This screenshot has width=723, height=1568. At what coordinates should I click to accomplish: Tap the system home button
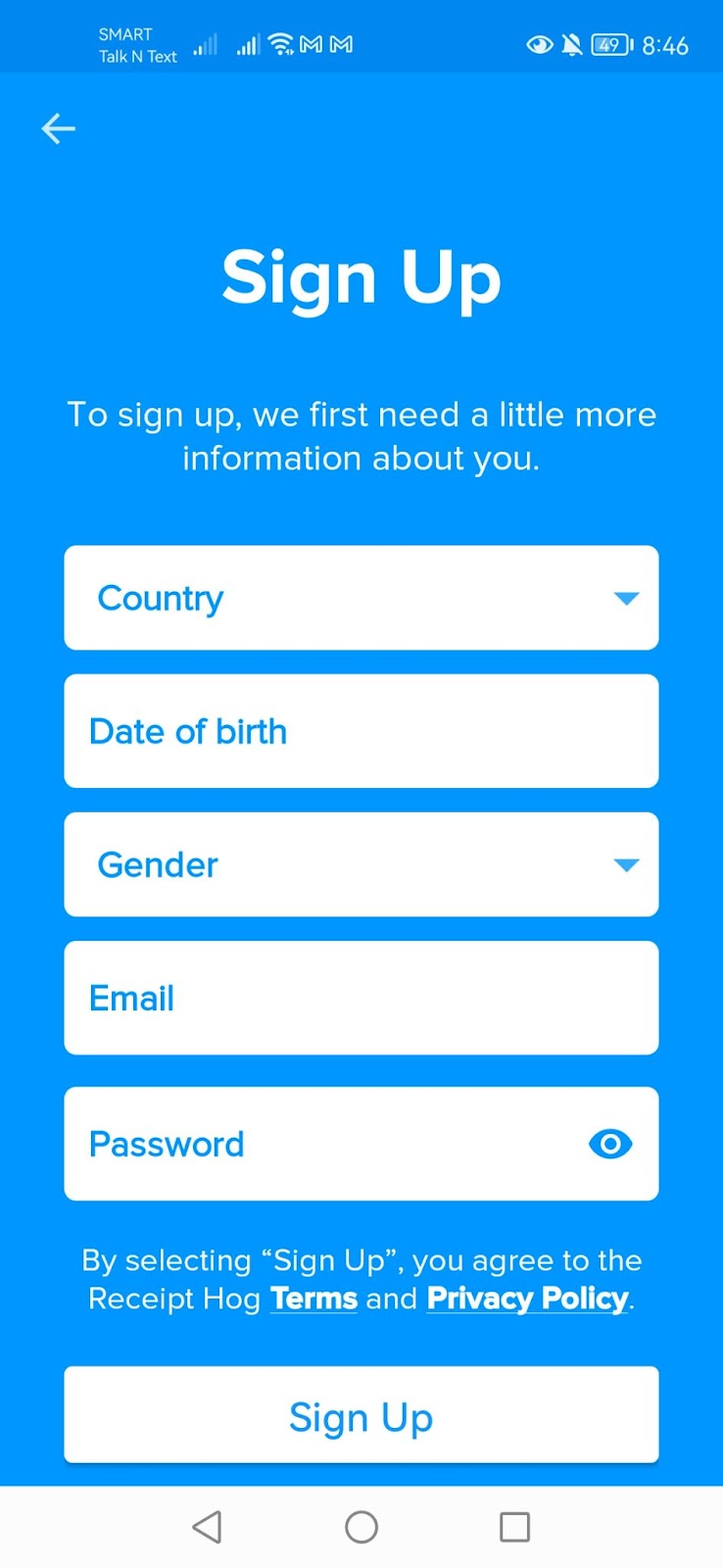(361, 1527)
